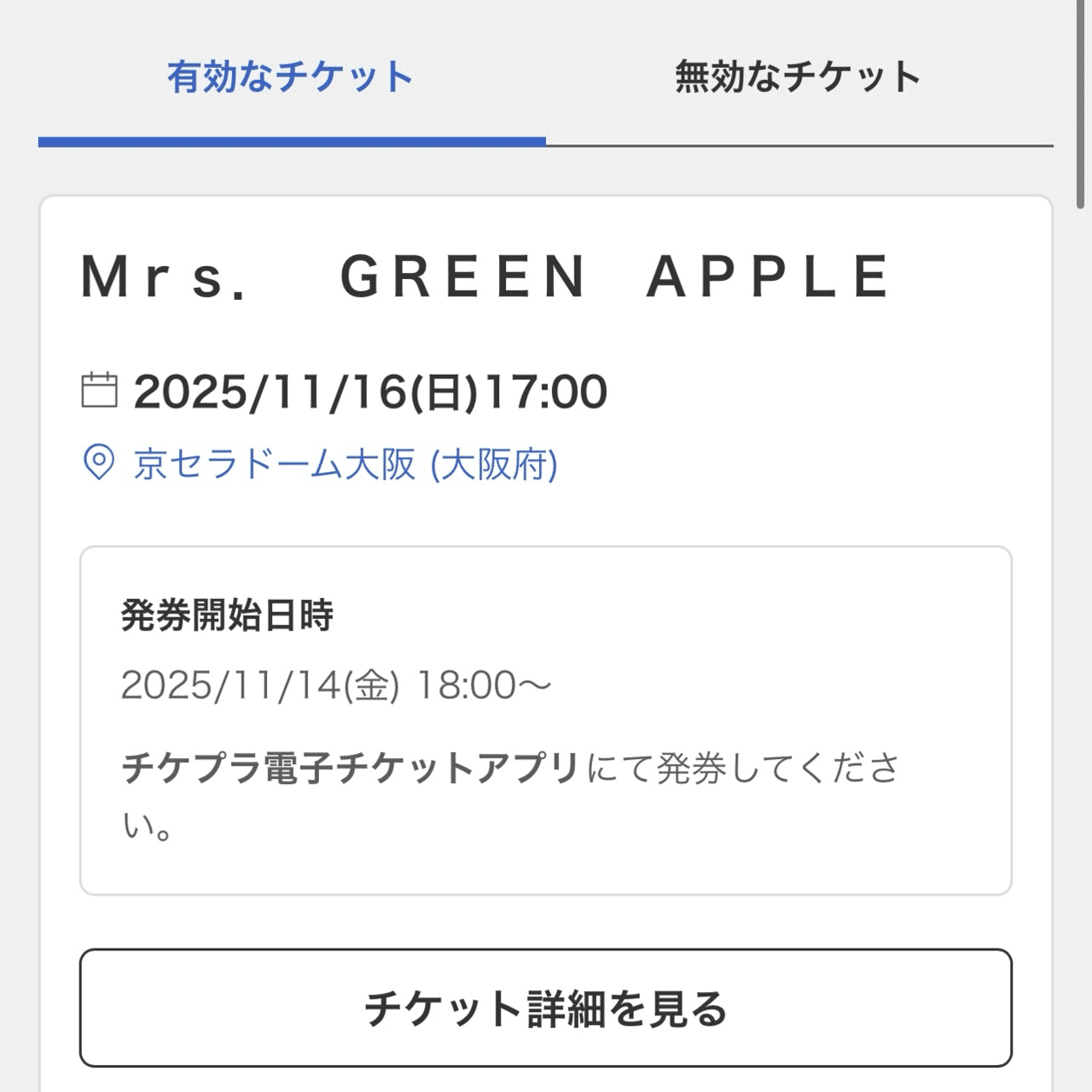The width and height of the screenshot is (1092, 1092).
Task: Open the 京セラドーム大阪 venue link
Action: coord(345,464)
